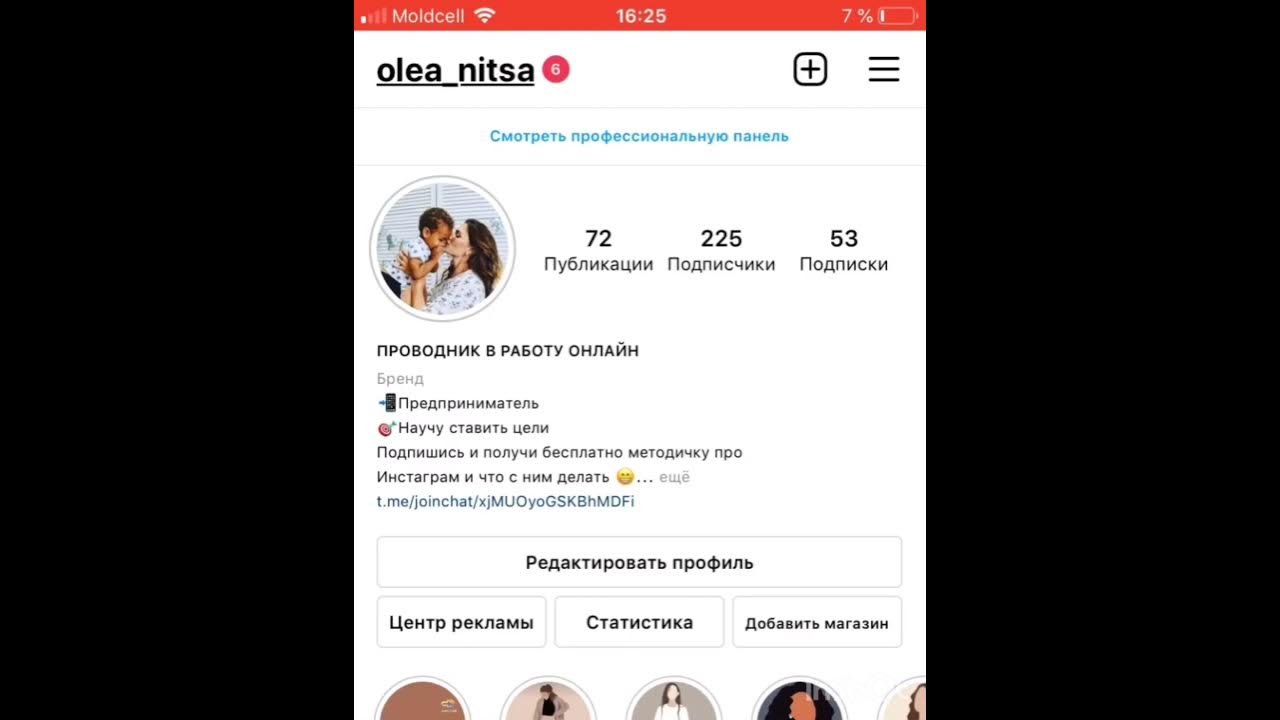1280x720 pixels.
Task: Expand the bio with ещё
Action: pos(674,477)
